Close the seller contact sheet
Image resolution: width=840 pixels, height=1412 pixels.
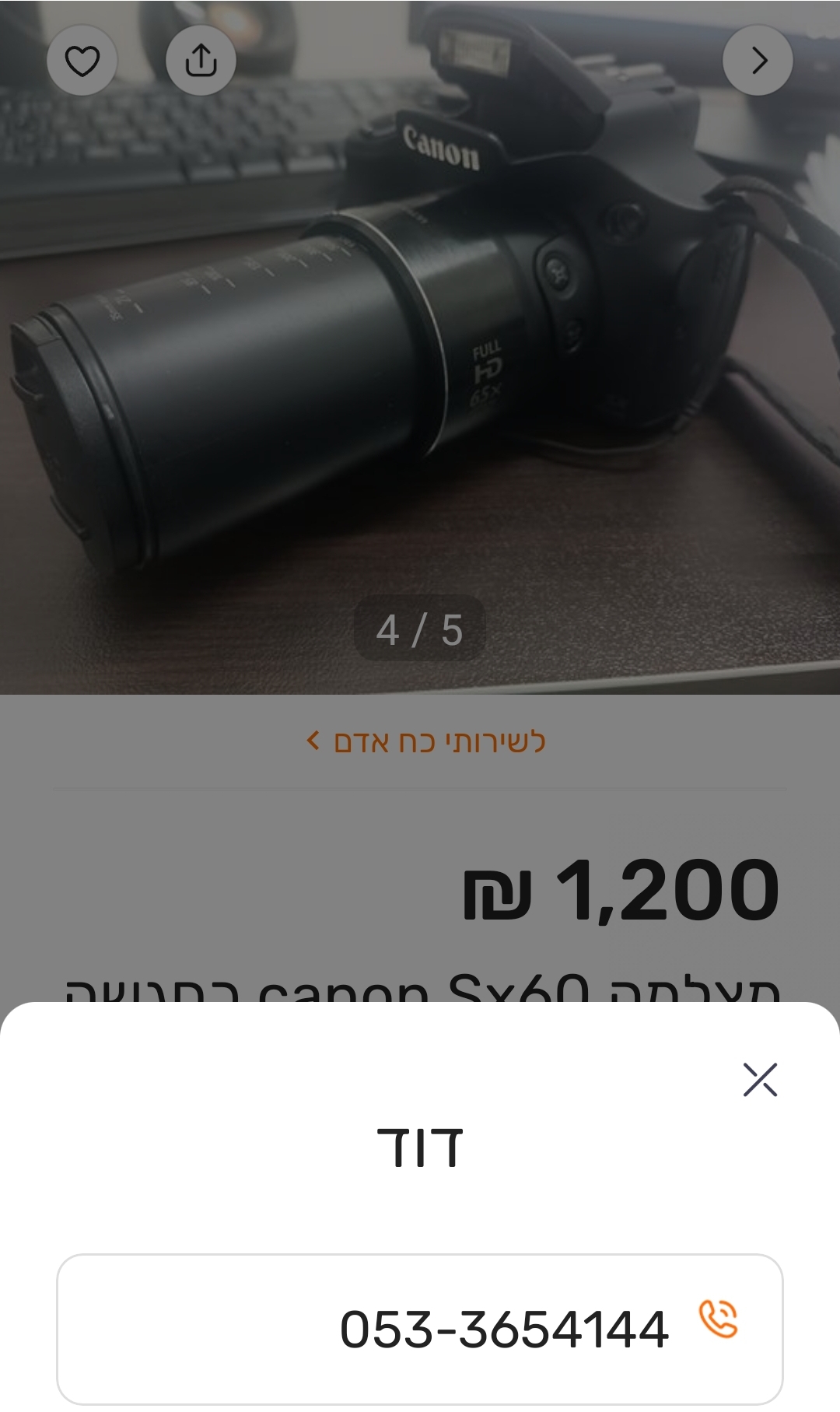click(x=760, y=1080)
